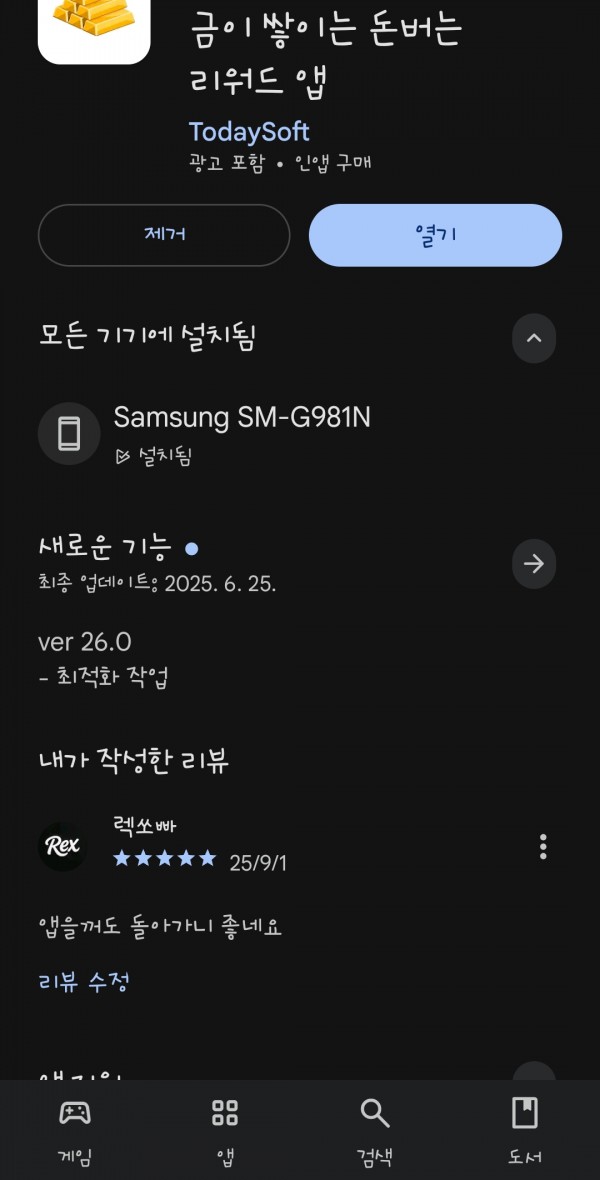
Task: Switch to the 도서 tab
Action: pyautogui.click(x=525, y=1130)
